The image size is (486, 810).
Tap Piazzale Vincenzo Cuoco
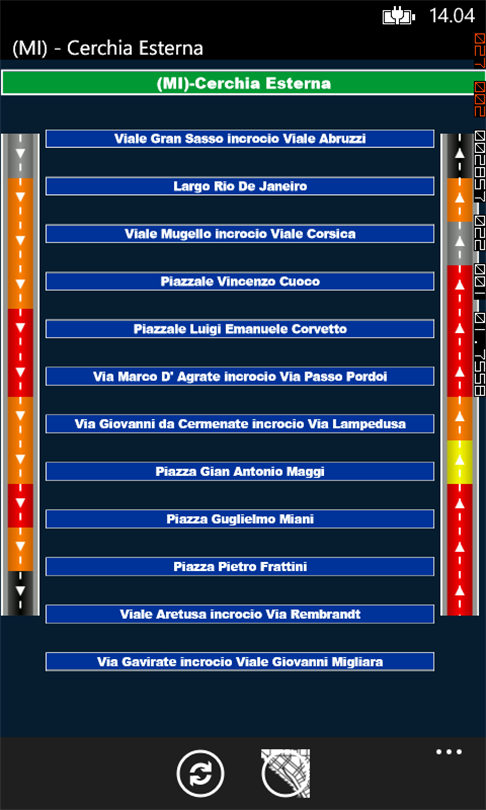click(x=240, y=281)
